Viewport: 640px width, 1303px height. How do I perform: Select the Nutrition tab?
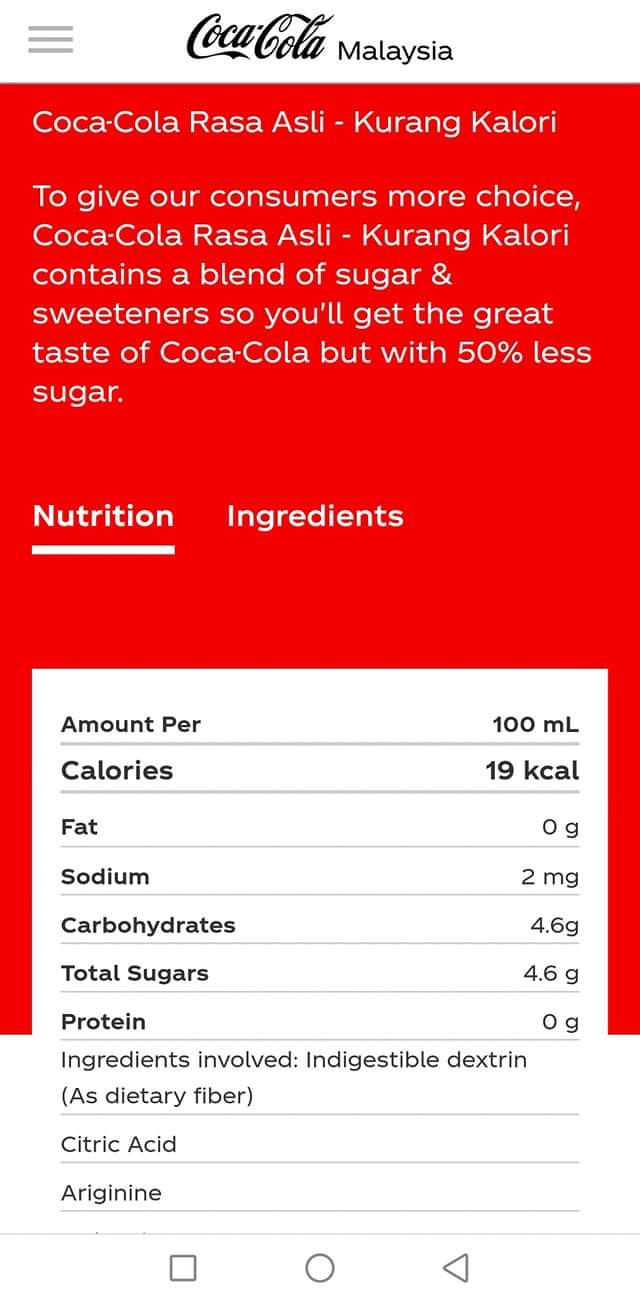[103, 516]
